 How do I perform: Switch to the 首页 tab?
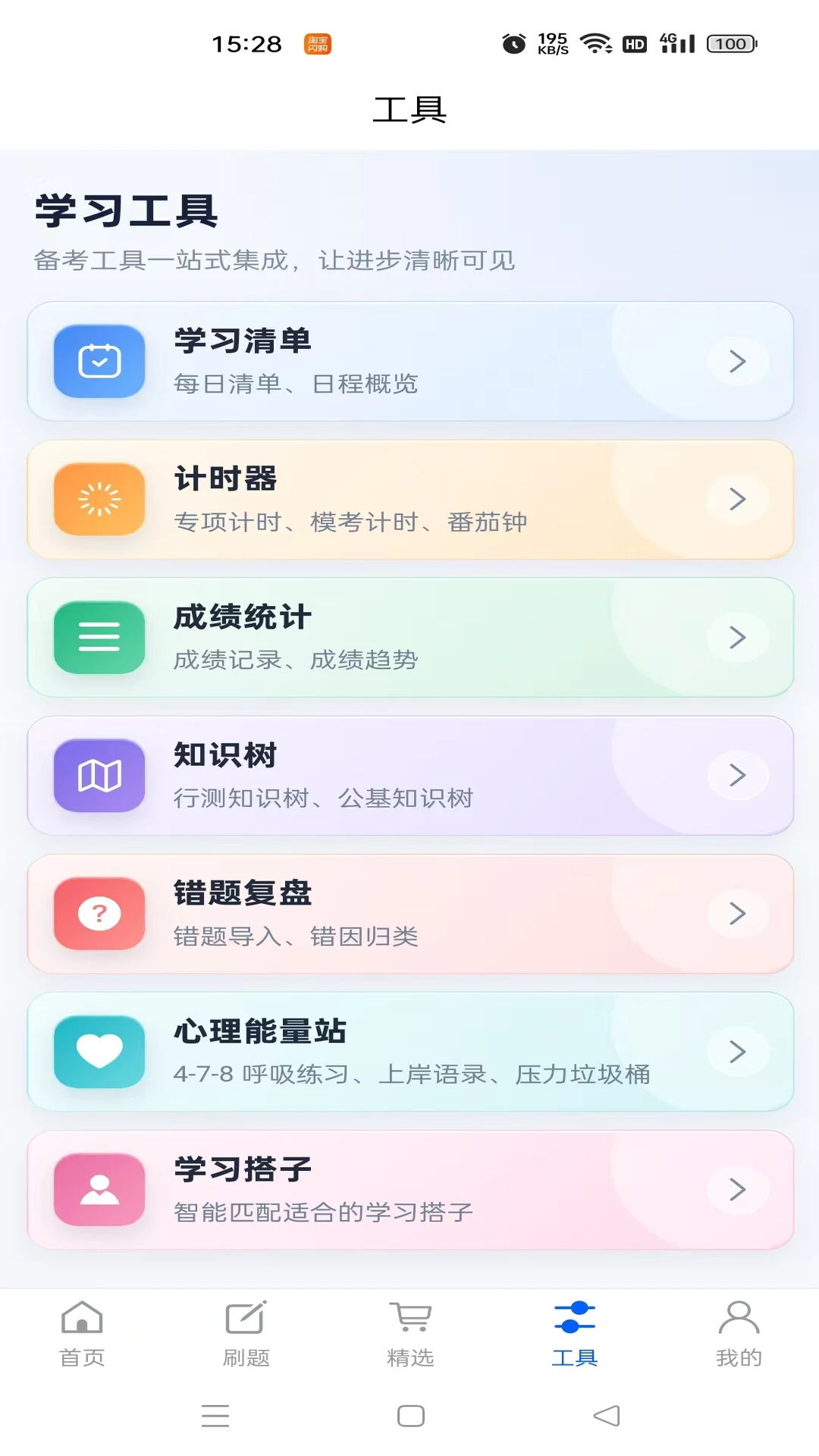82,1334
